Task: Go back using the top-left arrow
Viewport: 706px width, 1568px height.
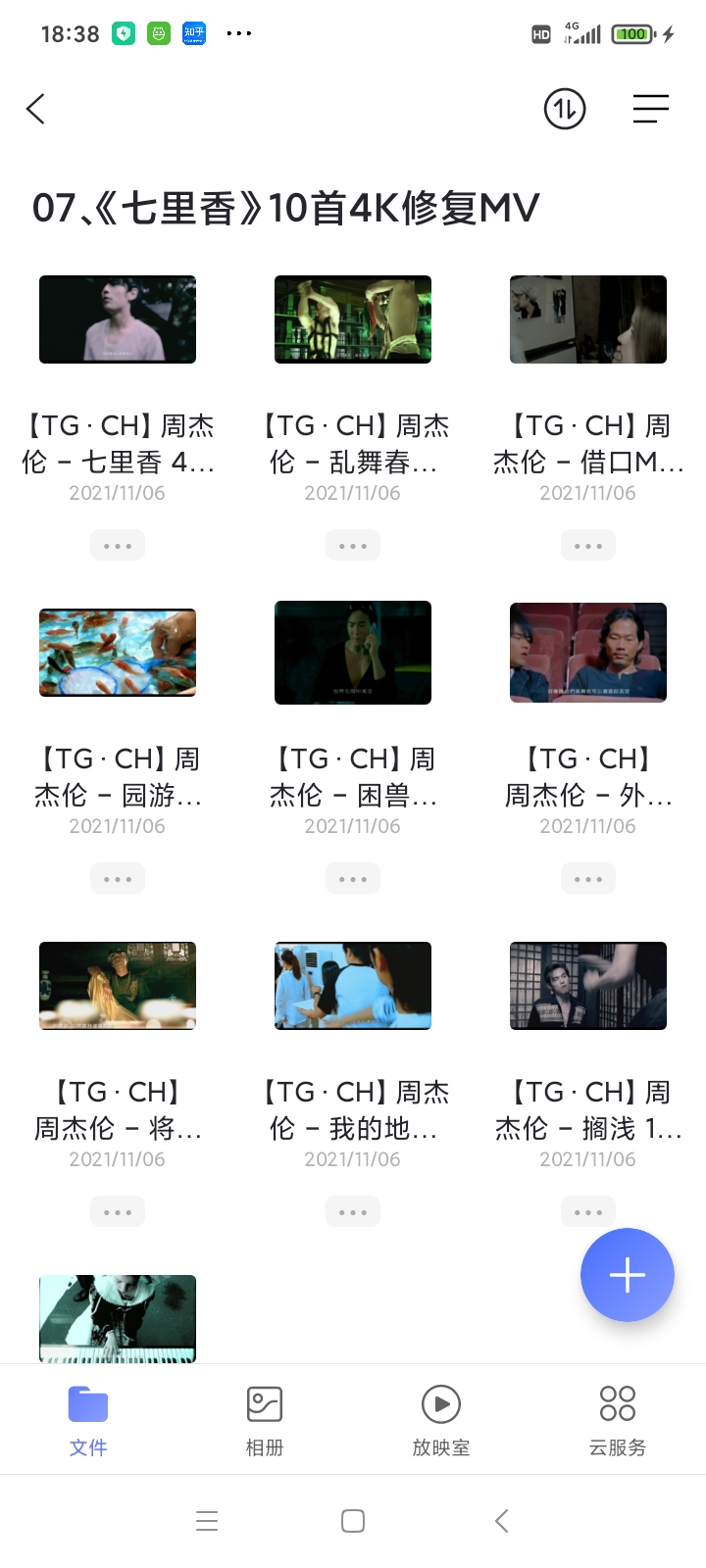Action: pos(36,109)
